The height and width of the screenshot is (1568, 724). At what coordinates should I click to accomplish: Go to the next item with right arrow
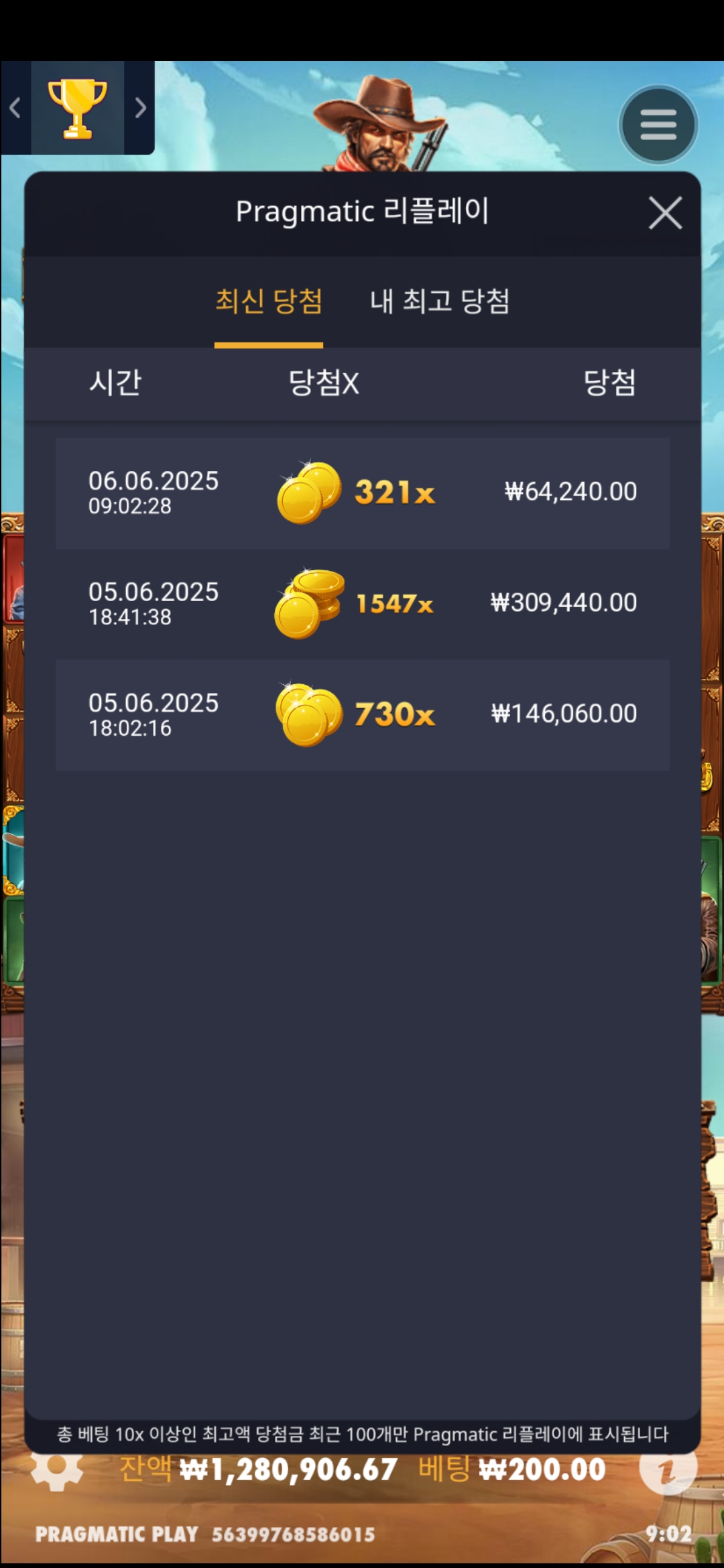click(x=139, y=108)
